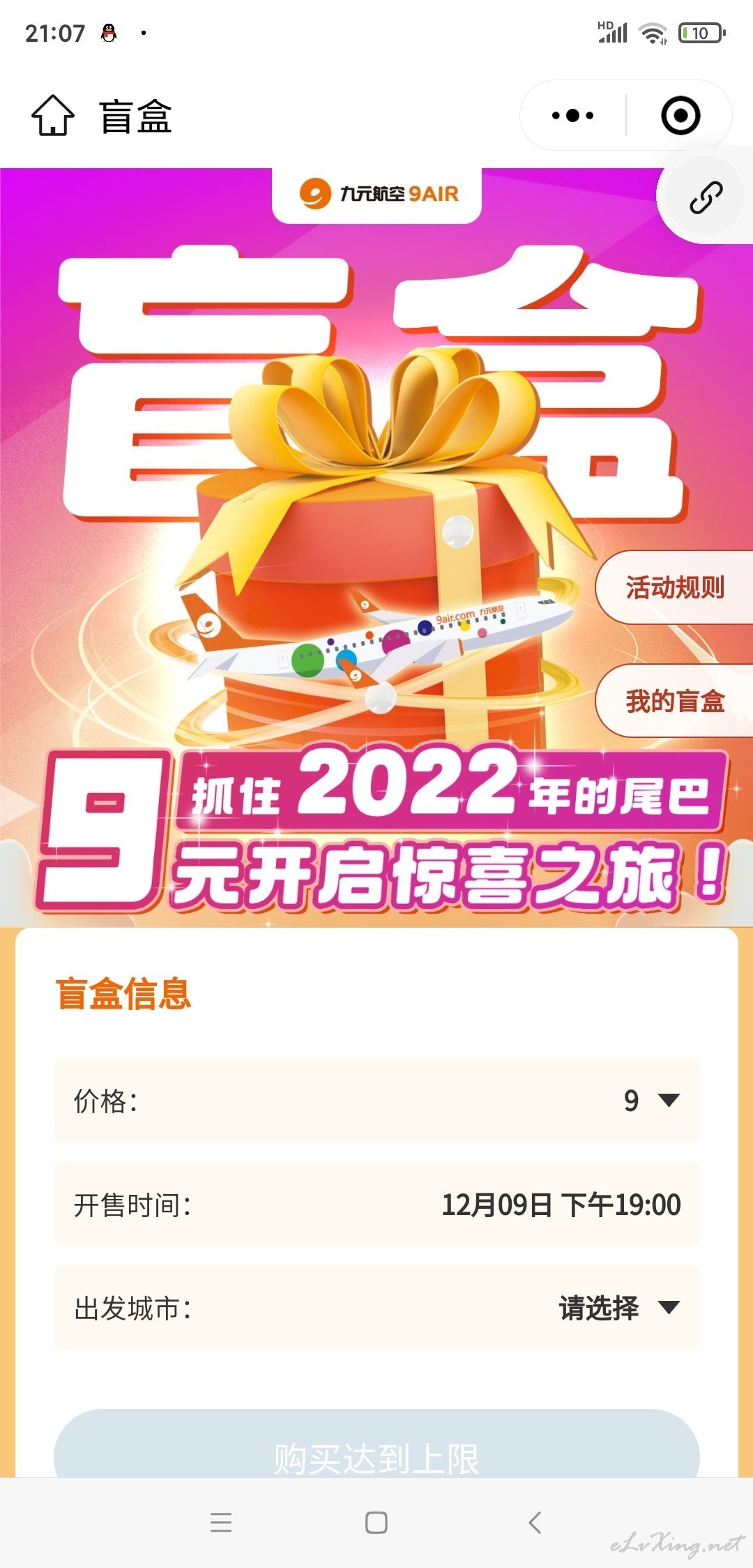Close the mini program with the circle button
753x1568 pixels.
(680, 115)
